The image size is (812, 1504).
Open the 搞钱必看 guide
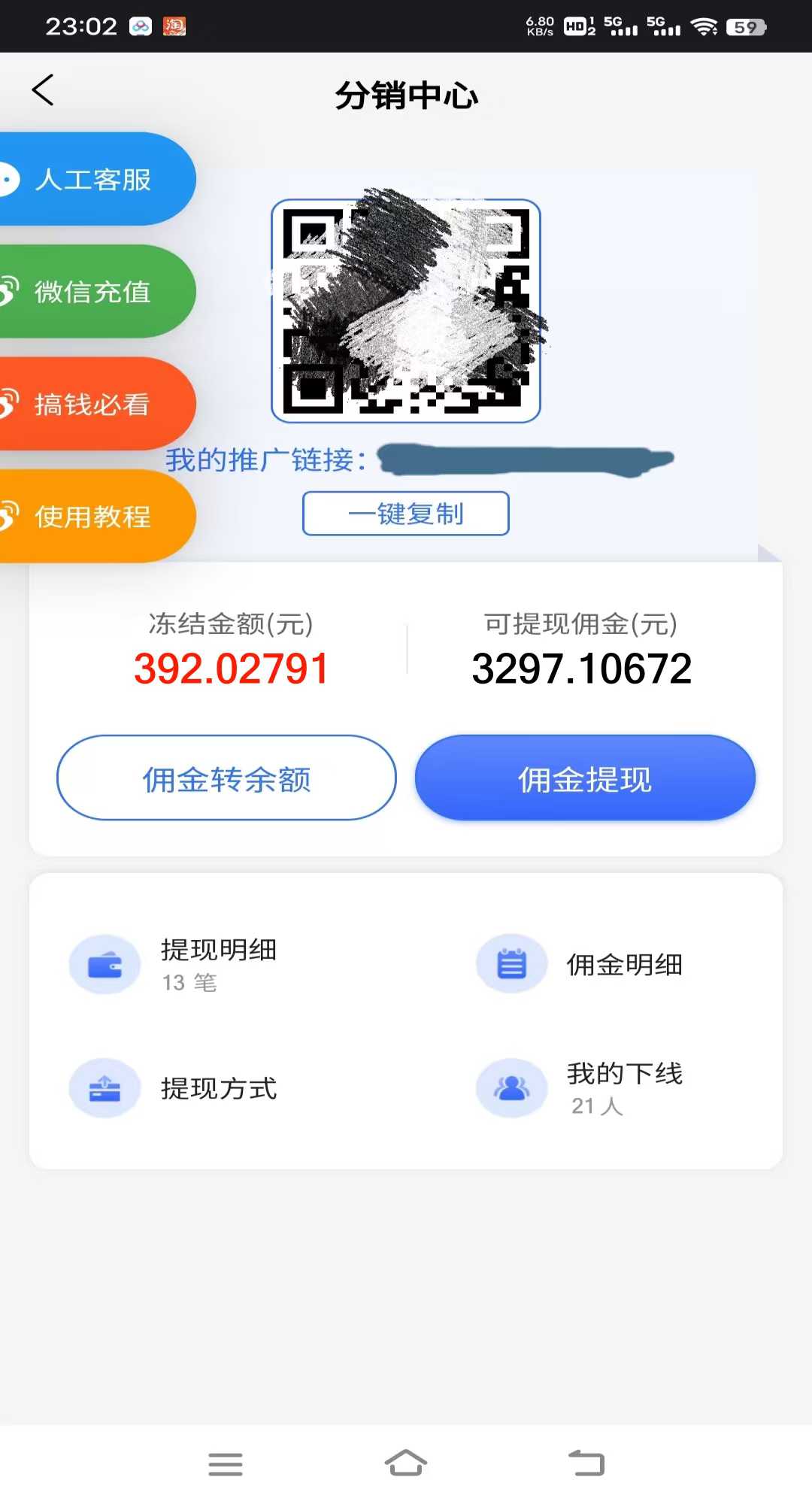click(x=96, y=404)
